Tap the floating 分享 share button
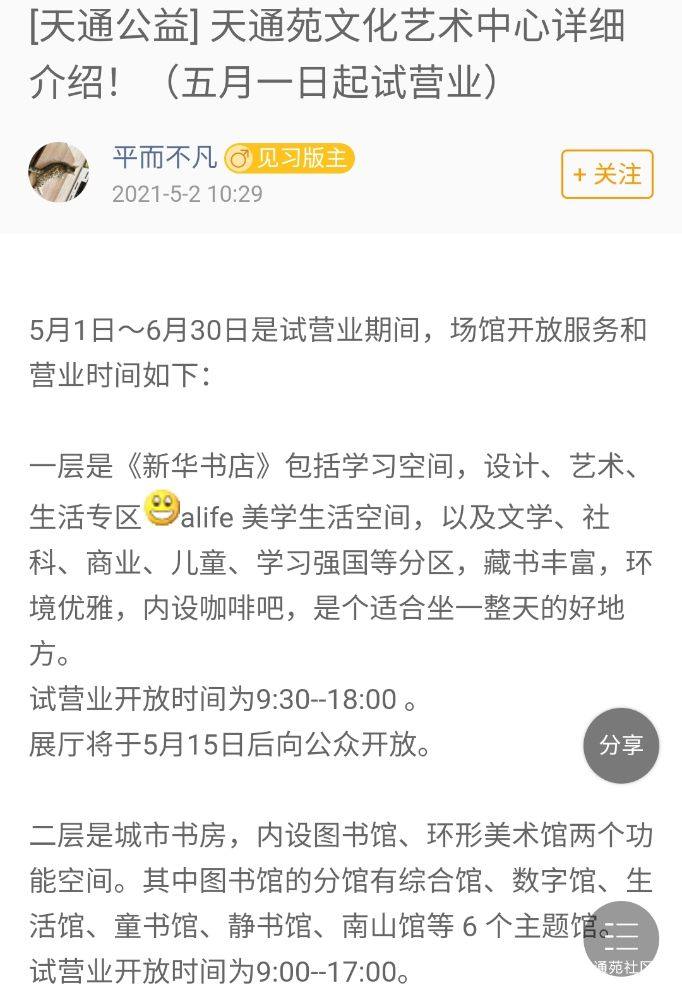This screenshot has height=1000, width=682. coord(620,745)
